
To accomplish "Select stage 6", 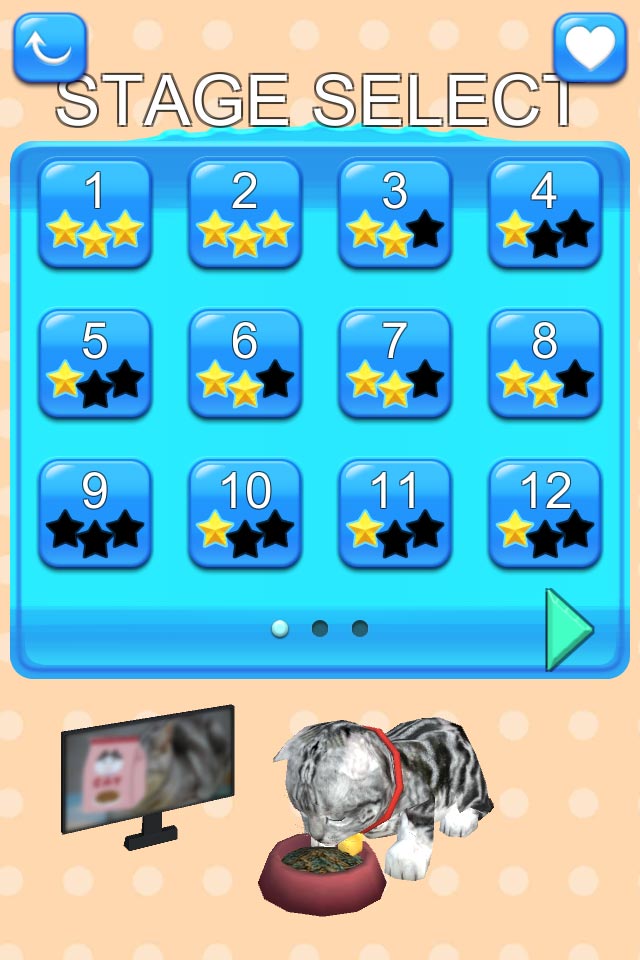I will (245, 363).
